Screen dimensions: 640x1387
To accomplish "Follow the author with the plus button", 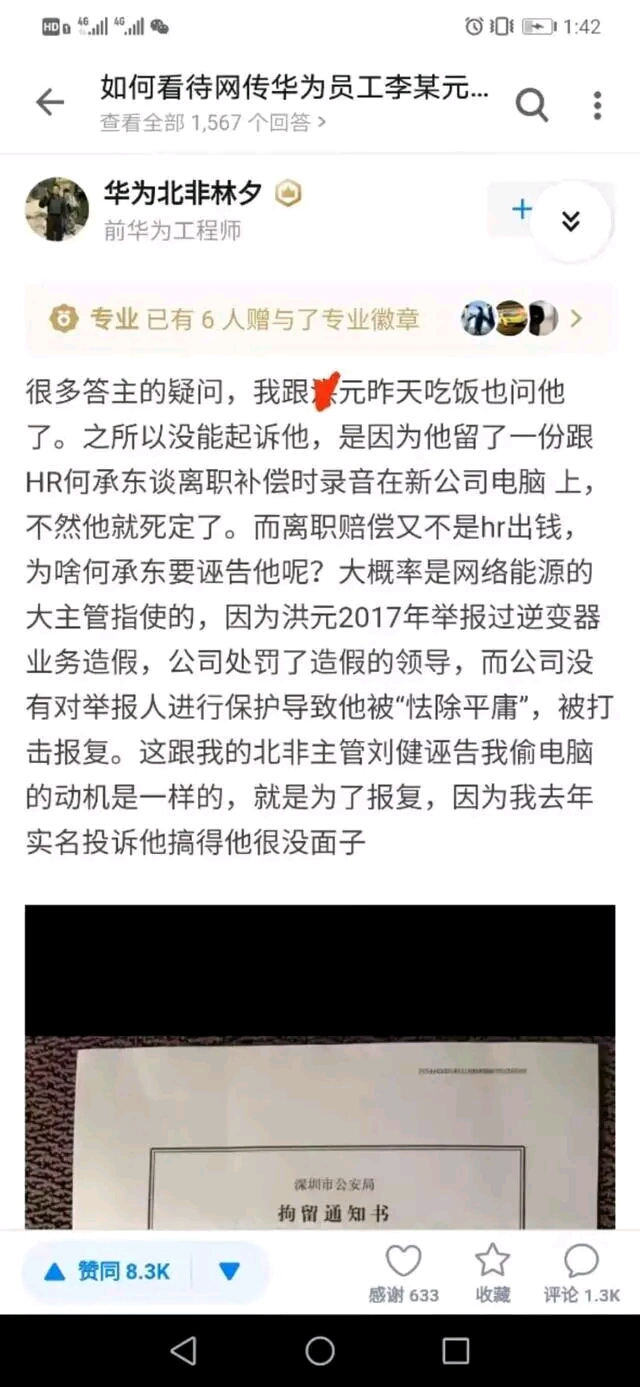I will (521, 209).
